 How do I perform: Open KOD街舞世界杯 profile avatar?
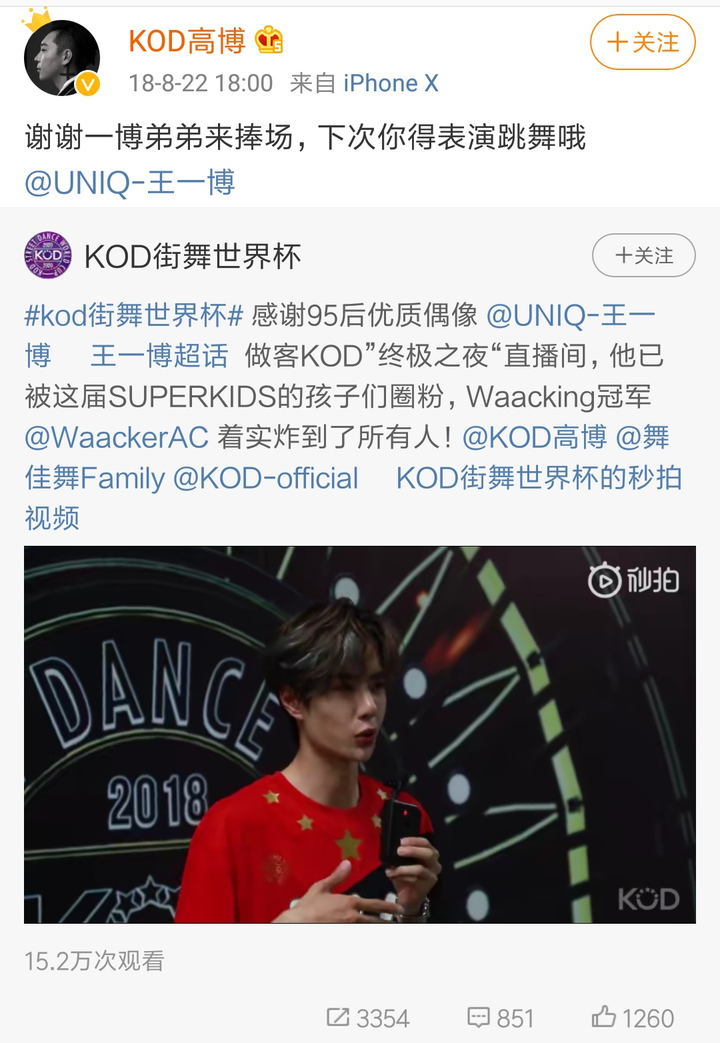47,257
